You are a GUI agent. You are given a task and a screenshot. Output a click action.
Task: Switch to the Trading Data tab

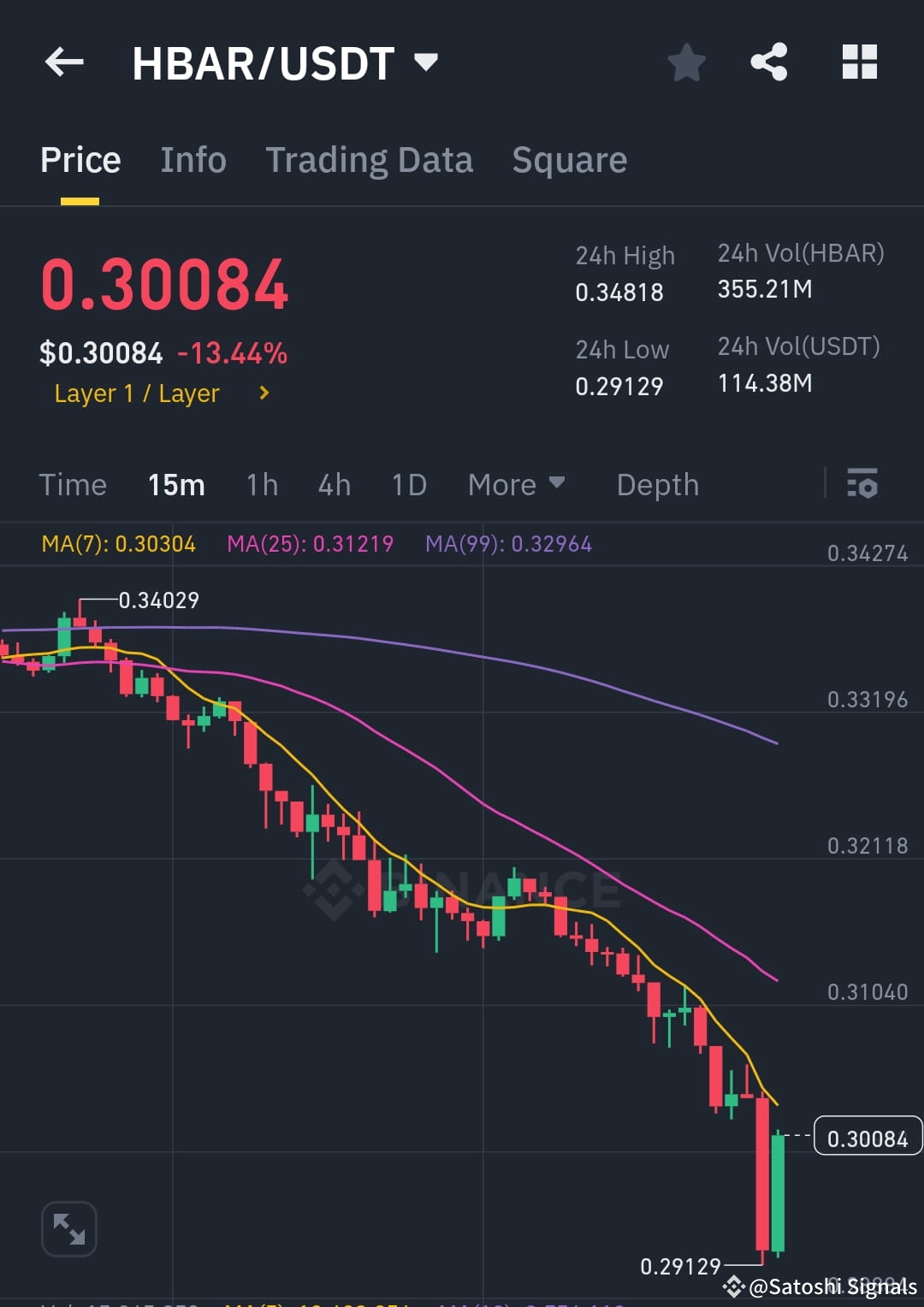370,160
